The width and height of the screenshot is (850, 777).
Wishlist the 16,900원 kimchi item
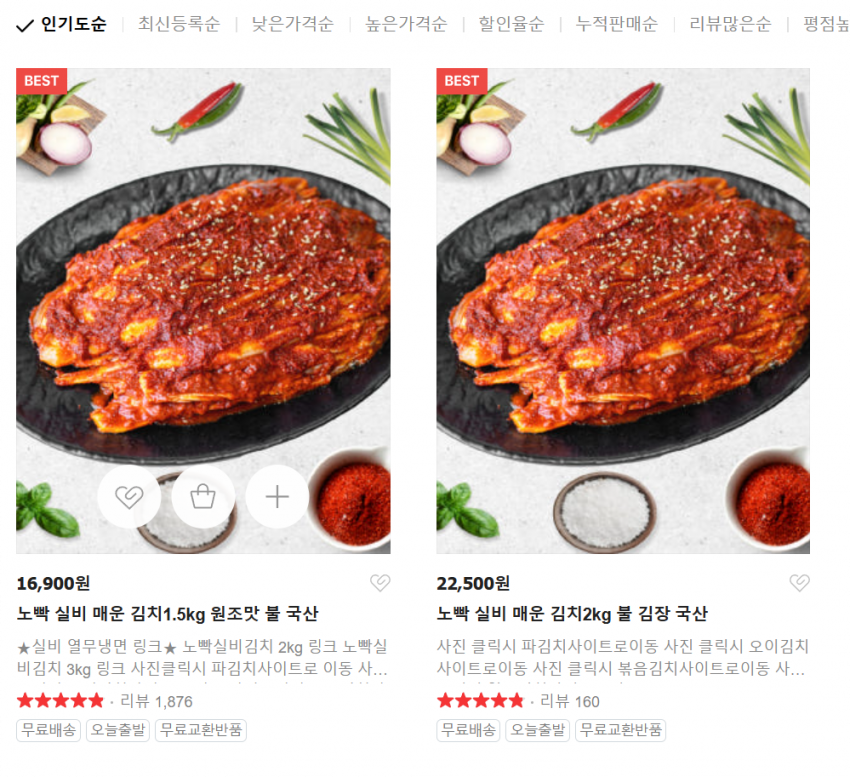379,583
